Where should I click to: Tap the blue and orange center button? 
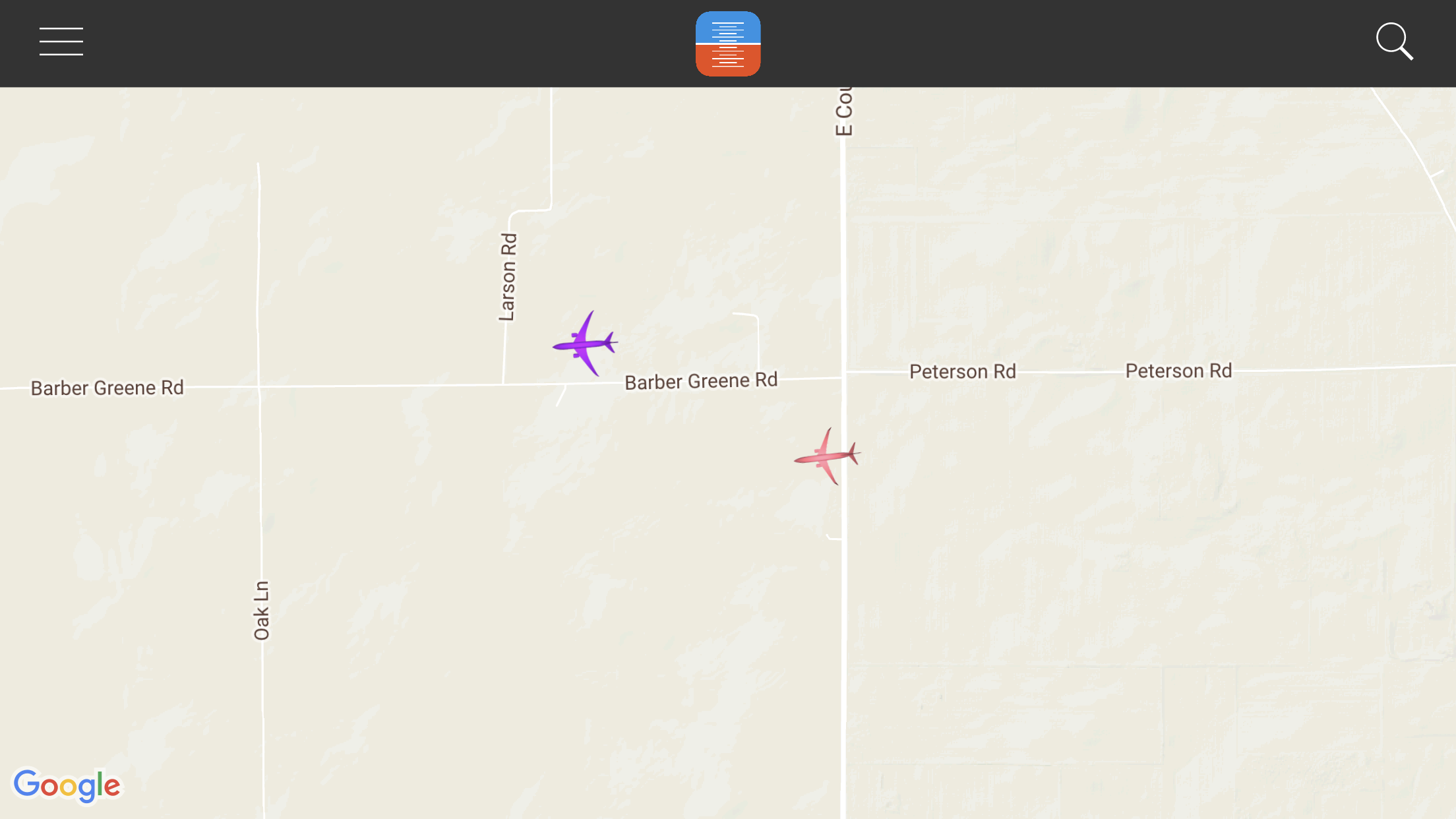click(x=728, y=44)
